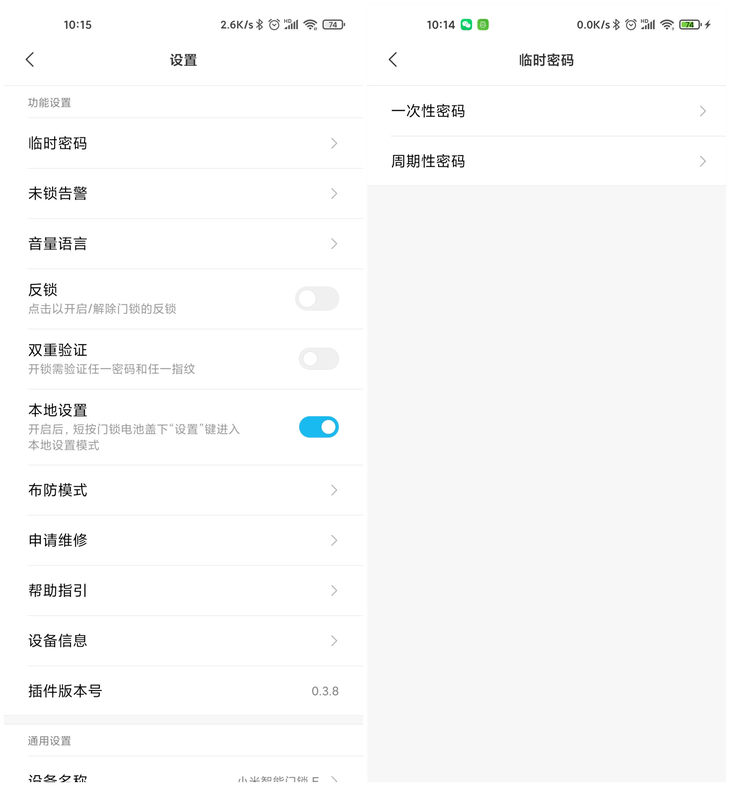Select 一次性密码

pos(546,111)
